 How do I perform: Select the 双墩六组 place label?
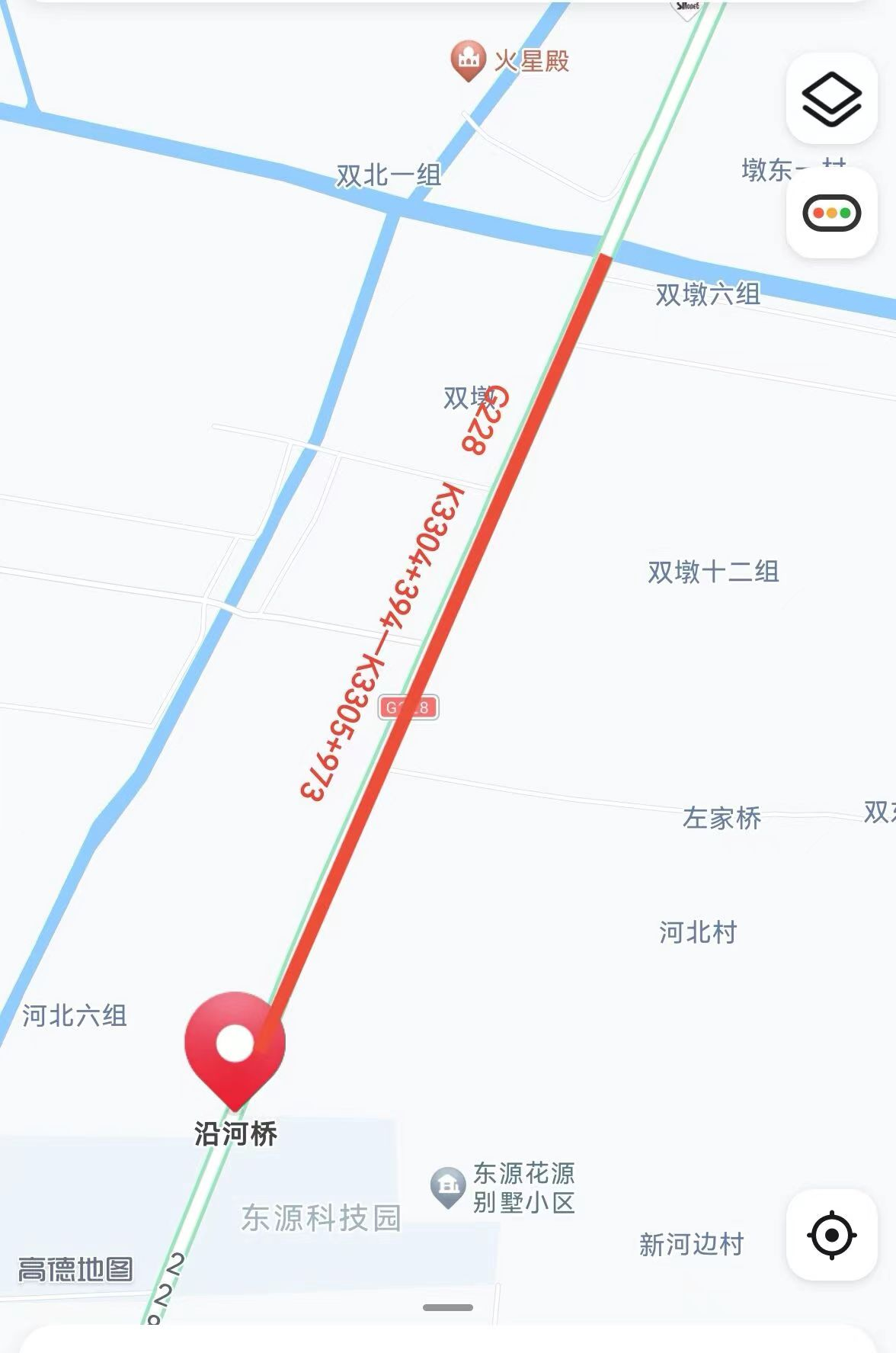708,293
